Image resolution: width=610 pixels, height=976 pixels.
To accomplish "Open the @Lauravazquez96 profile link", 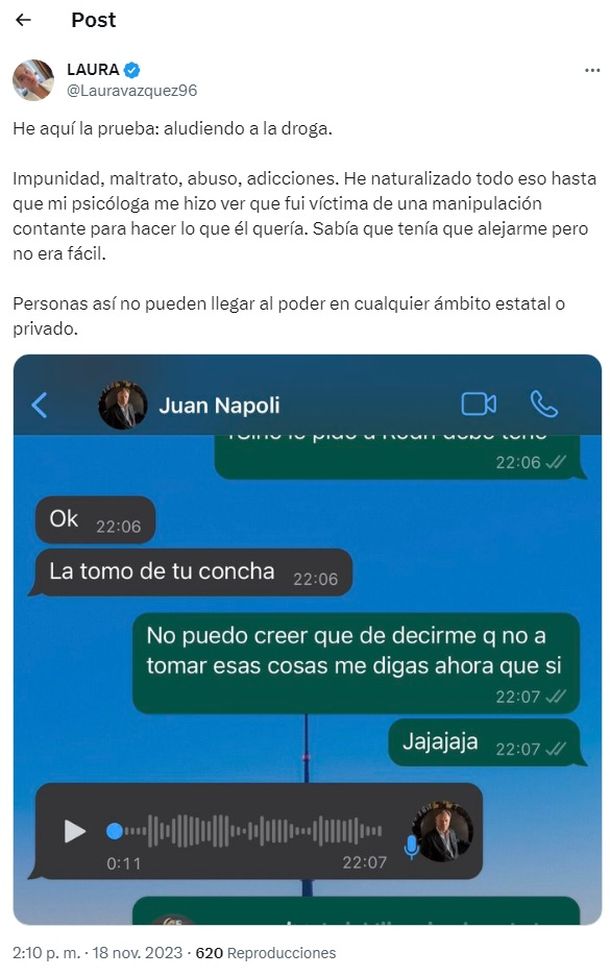I will coord(132,90).
